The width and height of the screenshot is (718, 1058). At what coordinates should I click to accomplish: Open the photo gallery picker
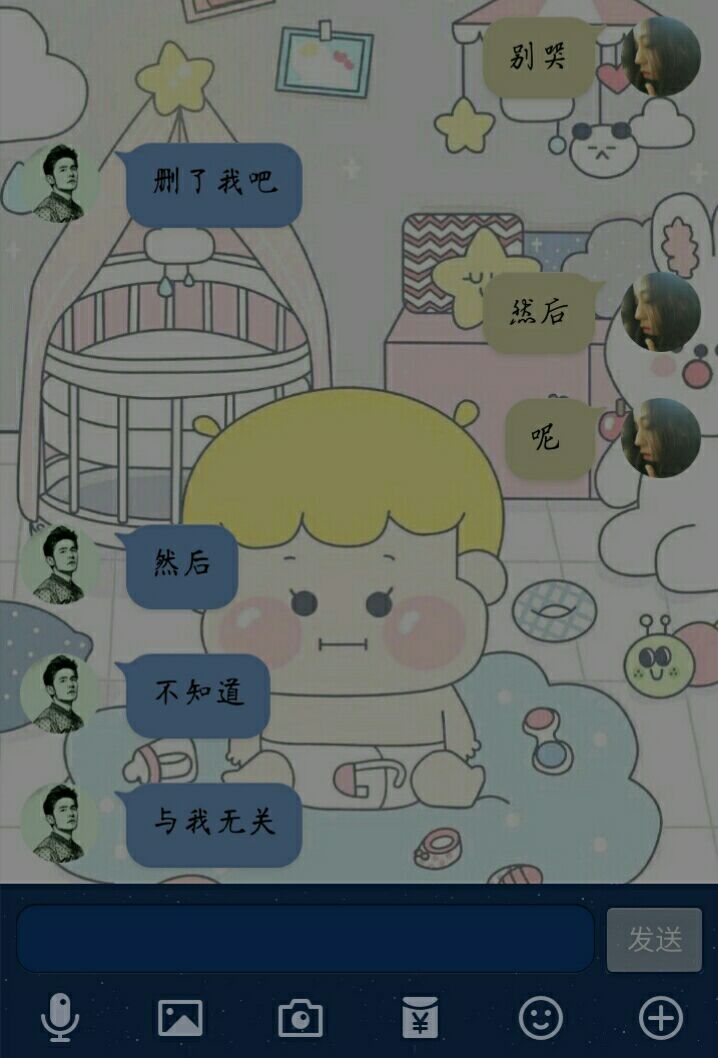[x=180, y=1018]
